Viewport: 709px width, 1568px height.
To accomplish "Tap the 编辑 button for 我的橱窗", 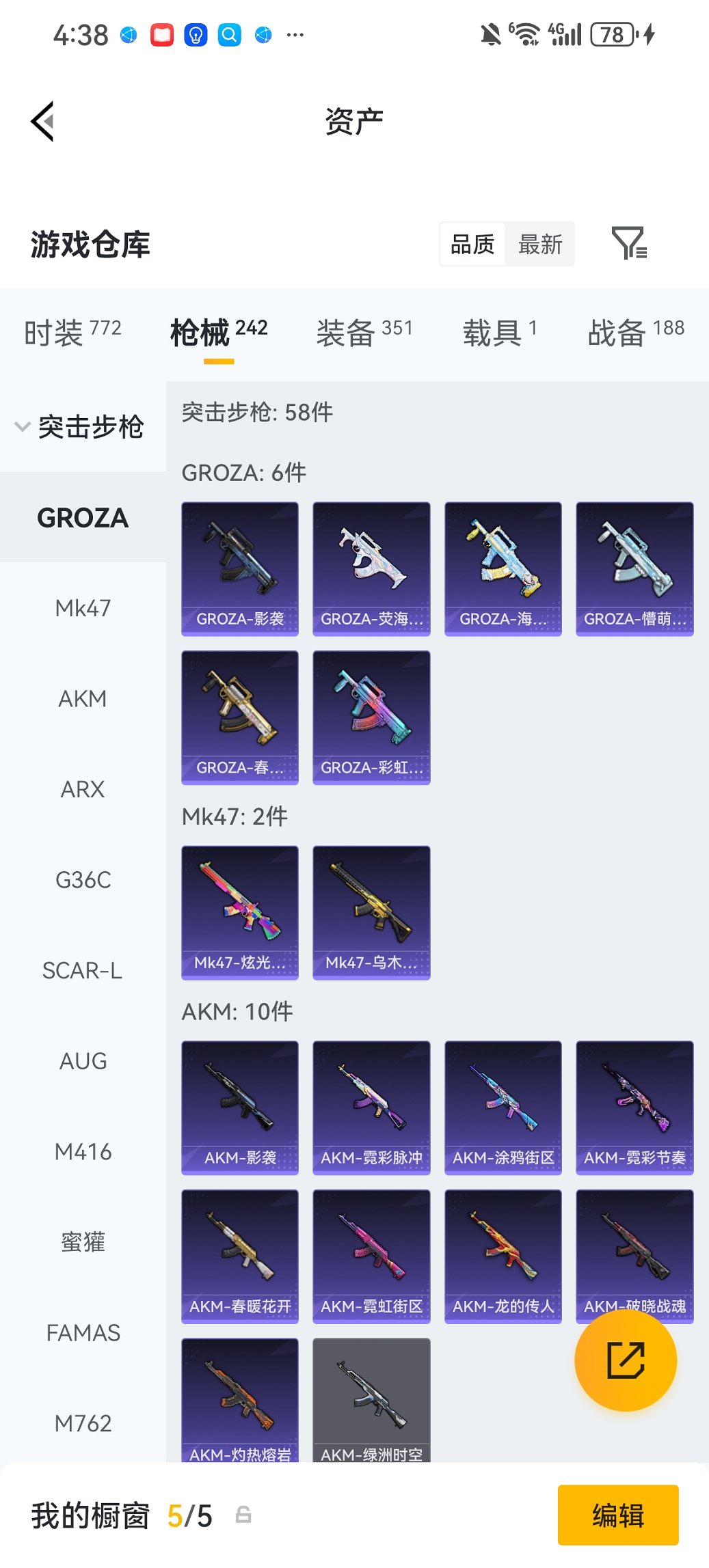I will point(617,1515).
